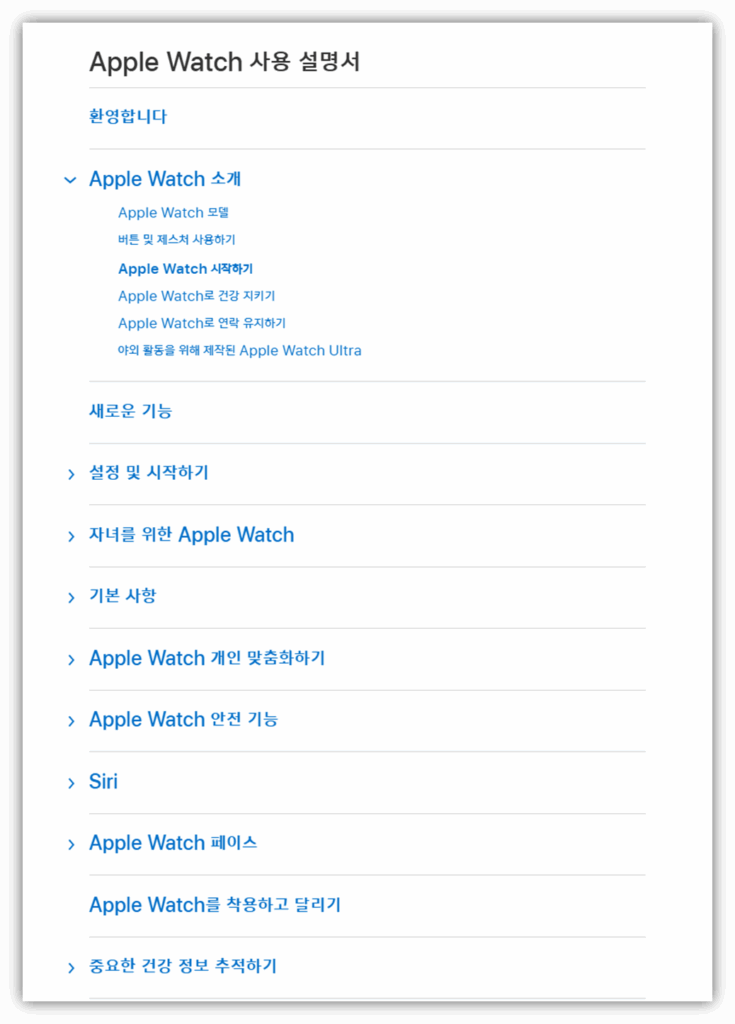Collapse the Apple Watch 소개 section
Viewport: 735px width, 1024px height.
tap(69, 180)
